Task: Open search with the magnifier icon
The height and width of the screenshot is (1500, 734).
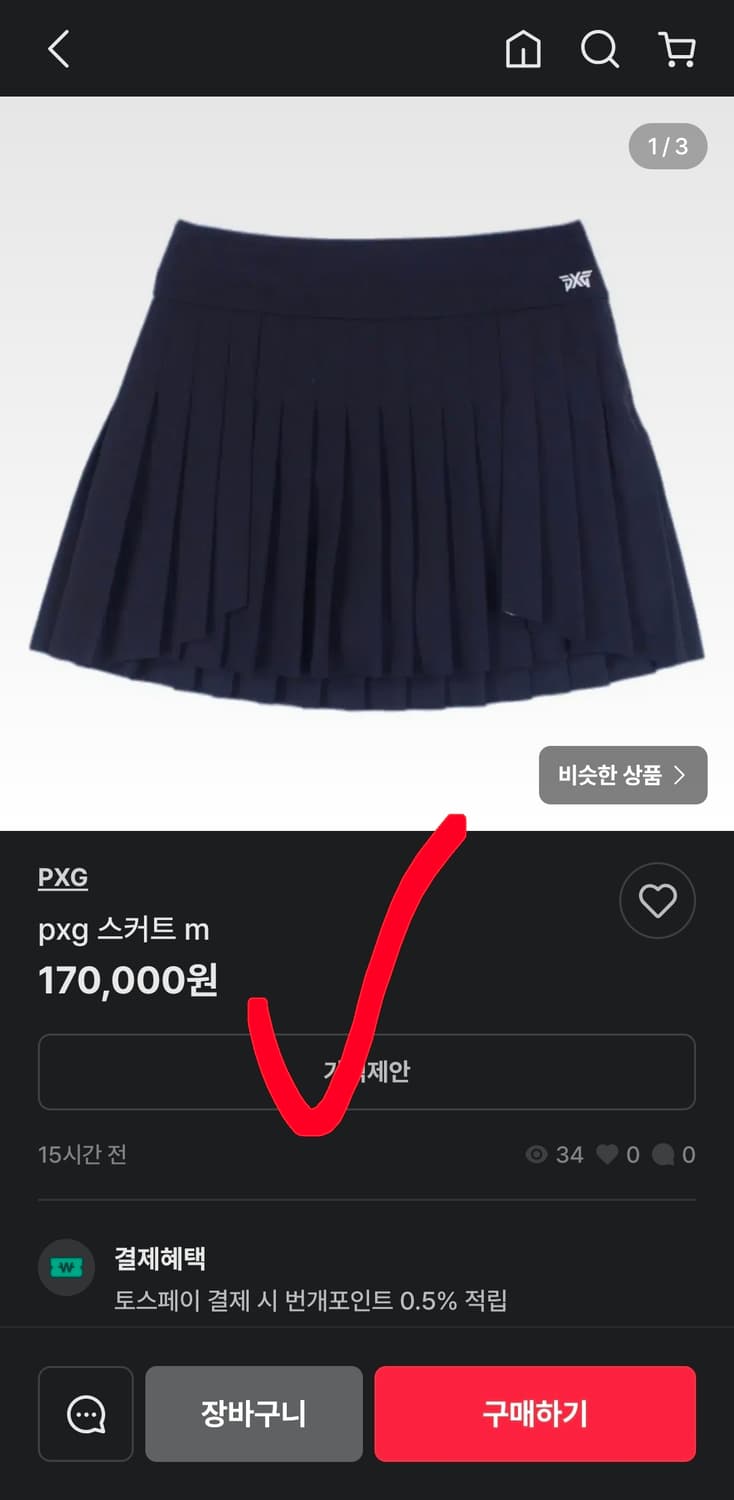Action: (599, 50)
